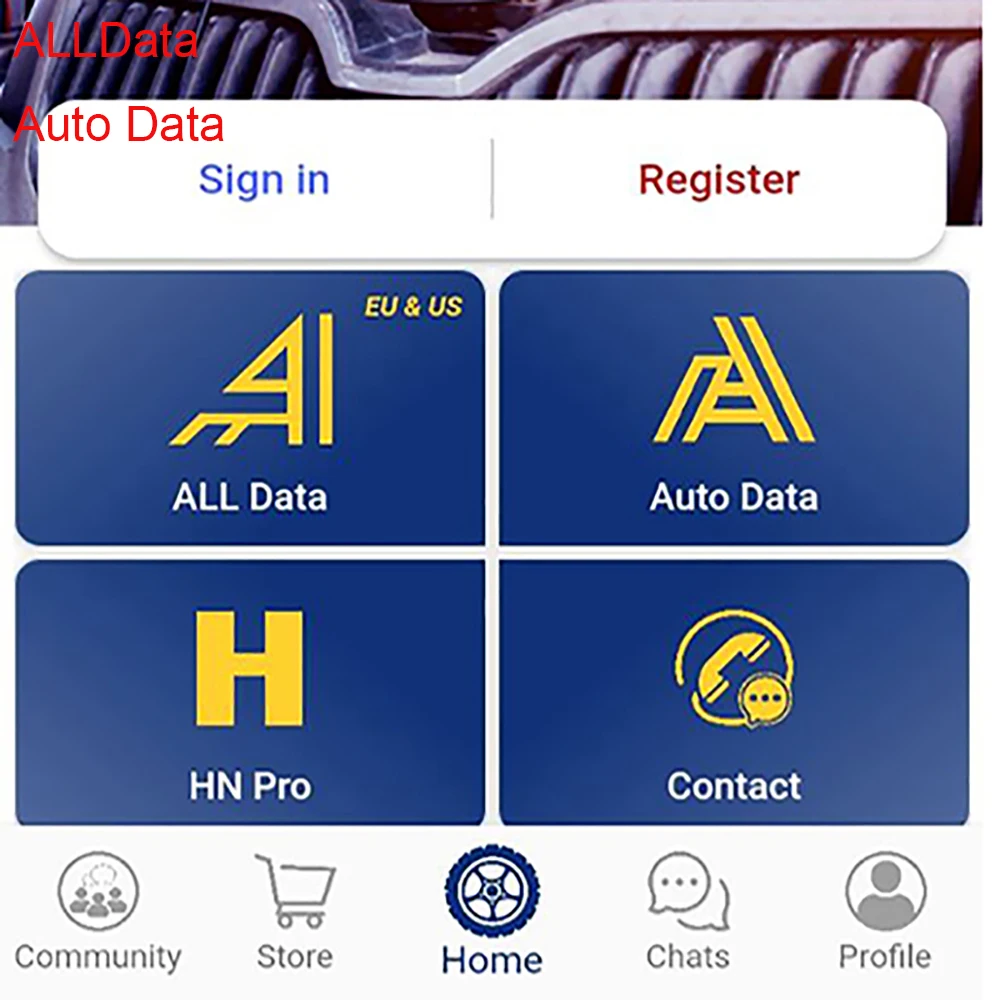
Task: Launch the HN Pro tile
Action: pyautogui.click(x=250, y=694)
